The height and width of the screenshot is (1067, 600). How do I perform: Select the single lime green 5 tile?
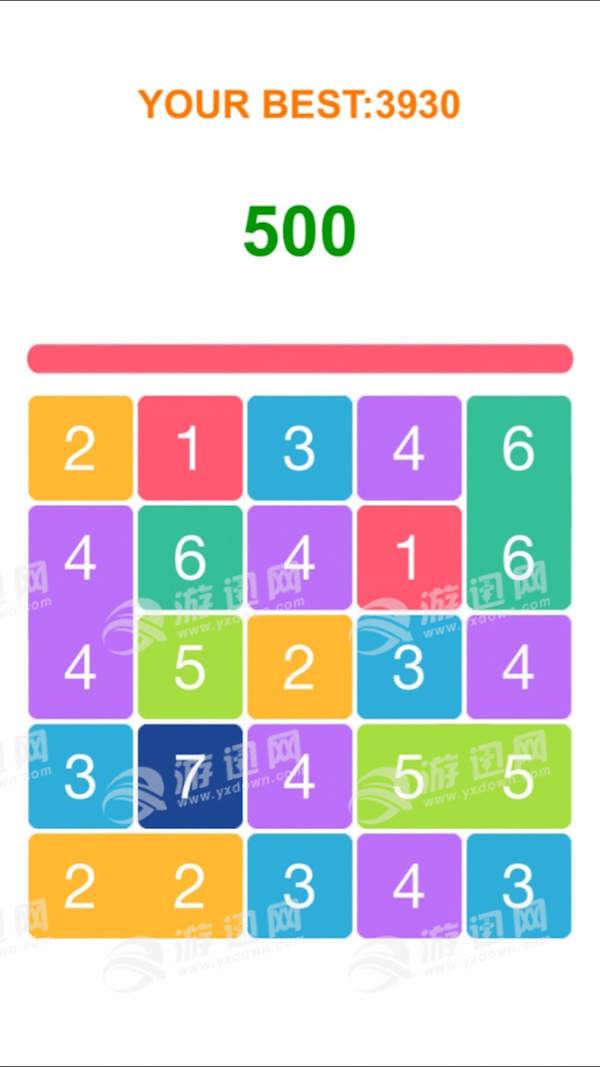tap(190, 667)
